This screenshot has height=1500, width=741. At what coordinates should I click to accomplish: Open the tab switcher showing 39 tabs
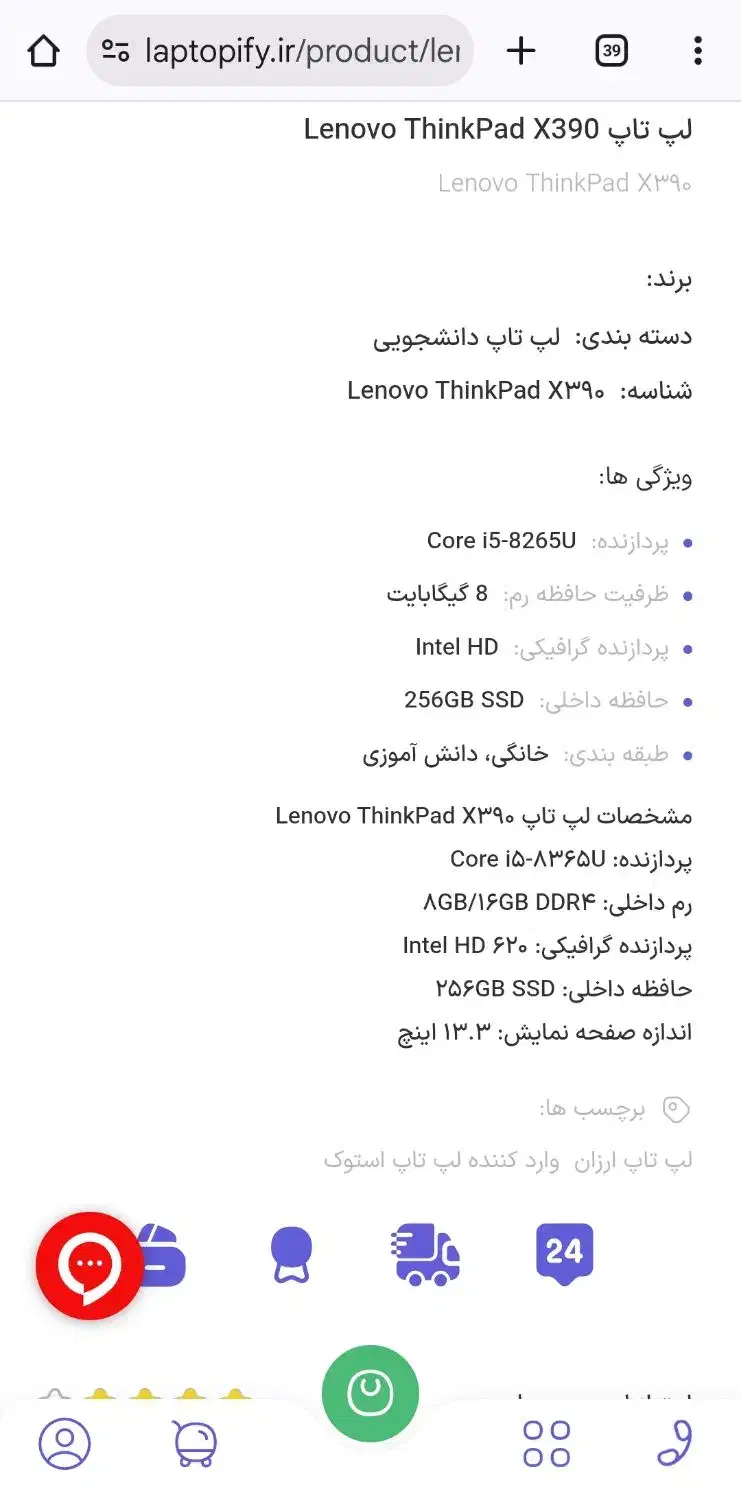611,50
